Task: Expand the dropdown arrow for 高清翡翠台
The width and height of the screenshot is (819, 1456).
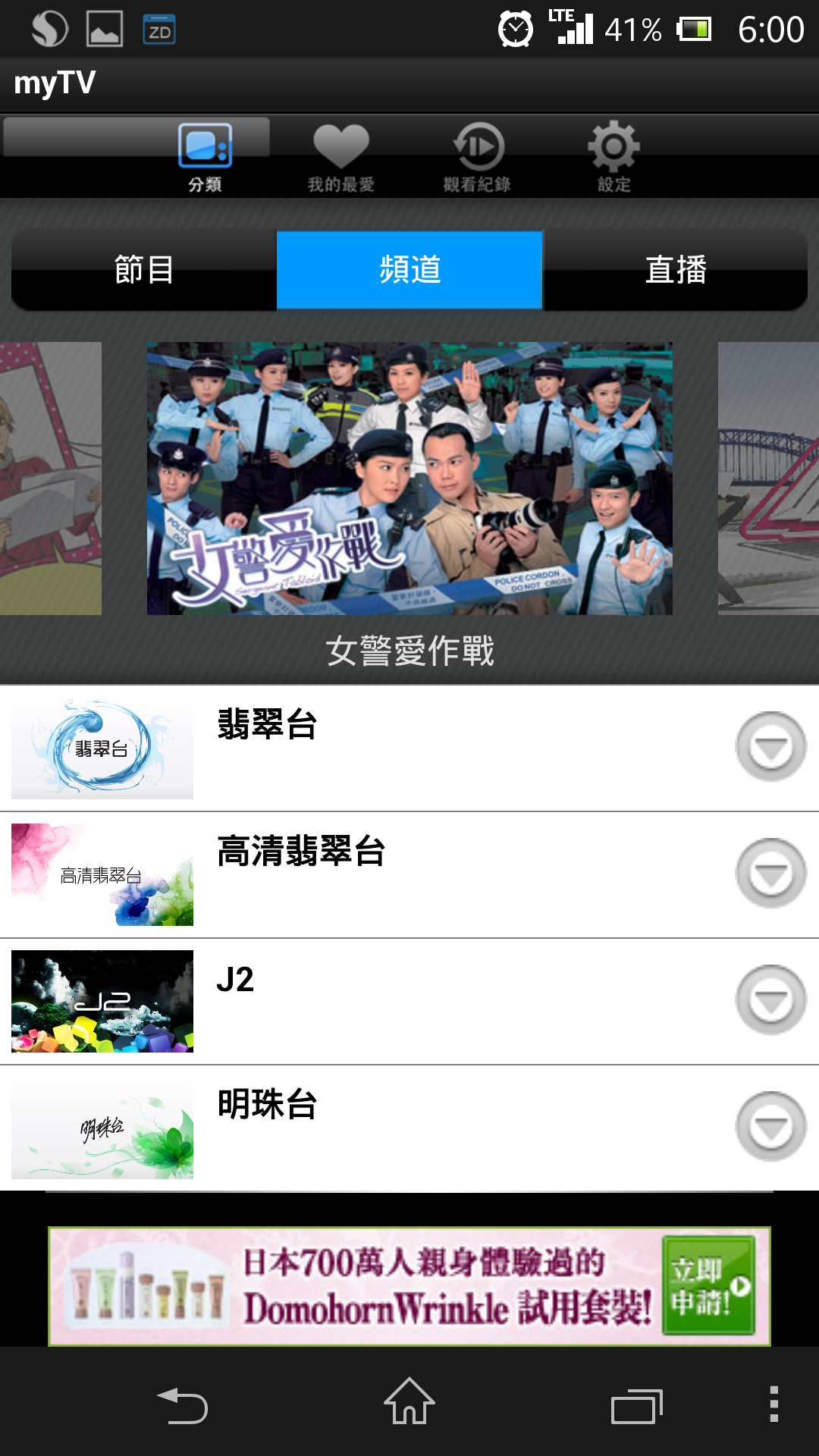Action: (770, 874)
